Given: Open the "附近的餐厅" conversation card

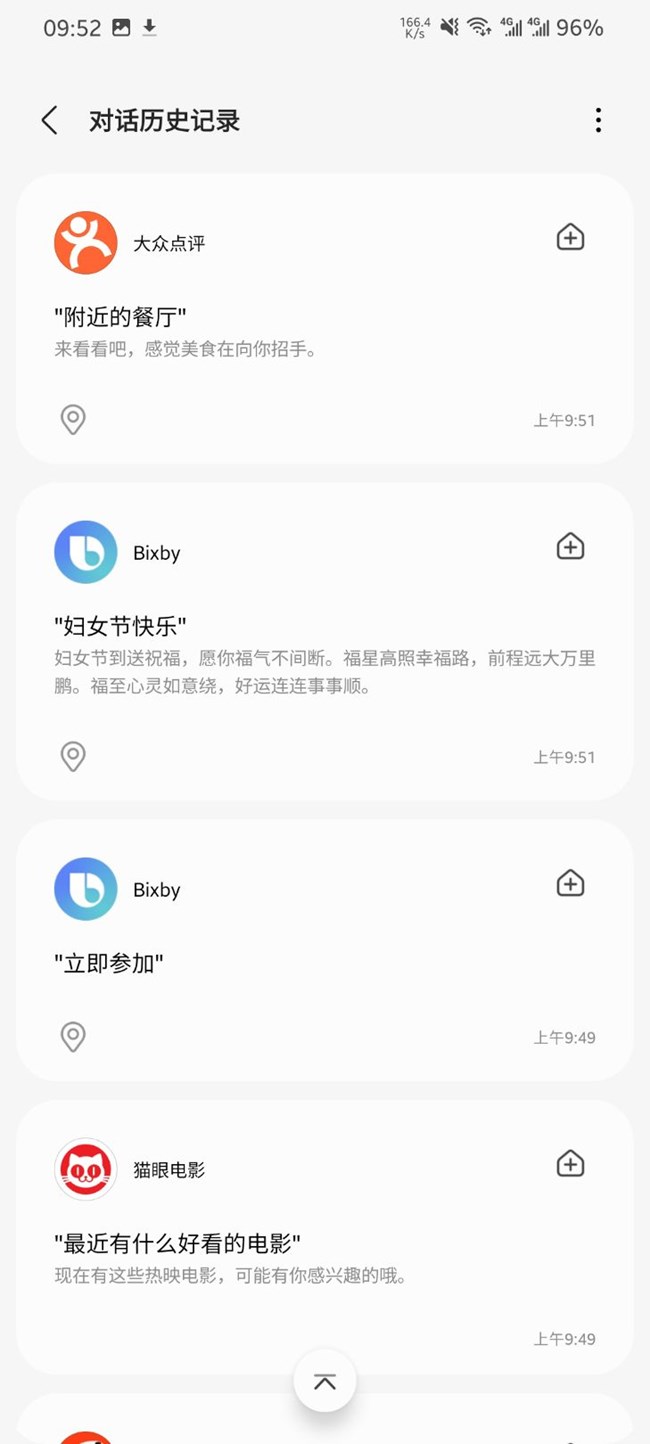Looking at the screenshot, I should [300, 330].
